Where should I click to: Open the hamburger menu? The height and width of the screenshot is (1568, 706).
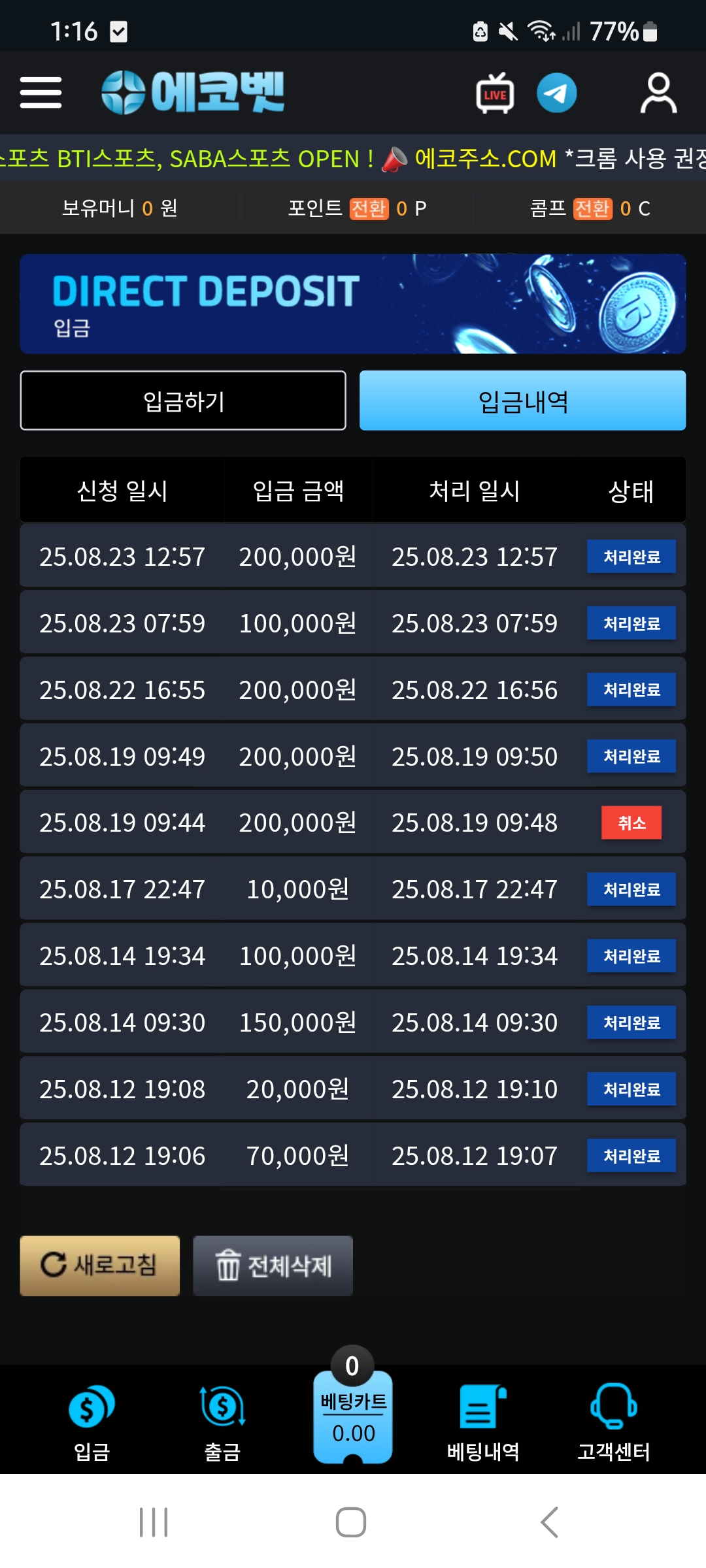pos(41,92)
